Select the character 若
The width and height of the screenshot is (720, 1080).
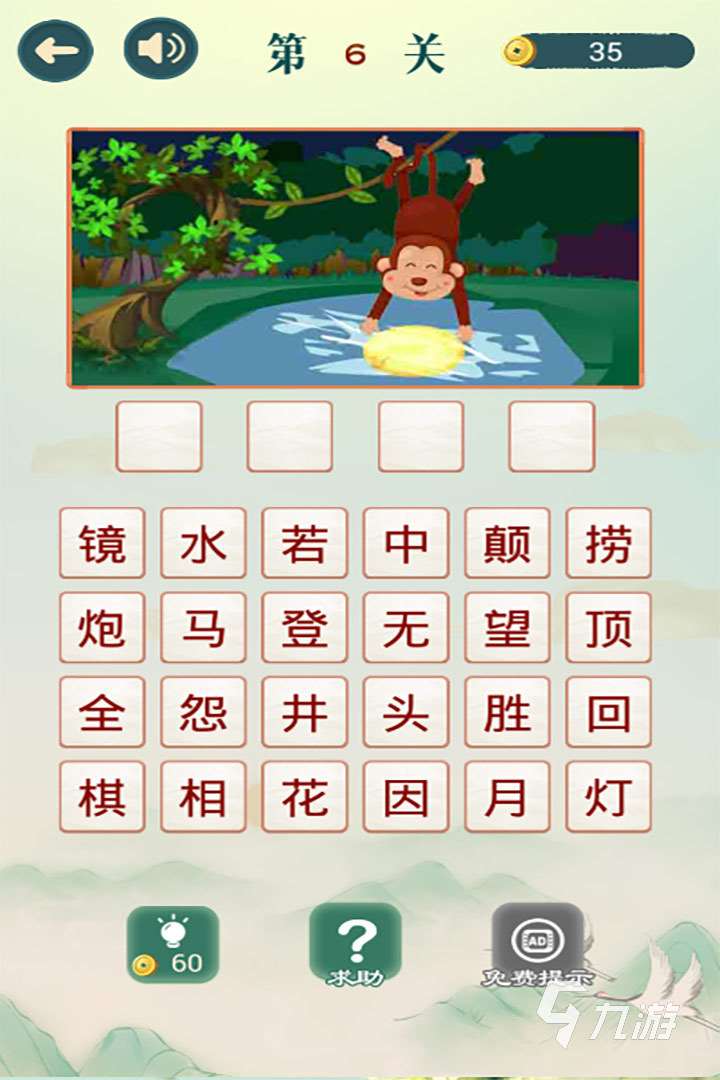304,543
